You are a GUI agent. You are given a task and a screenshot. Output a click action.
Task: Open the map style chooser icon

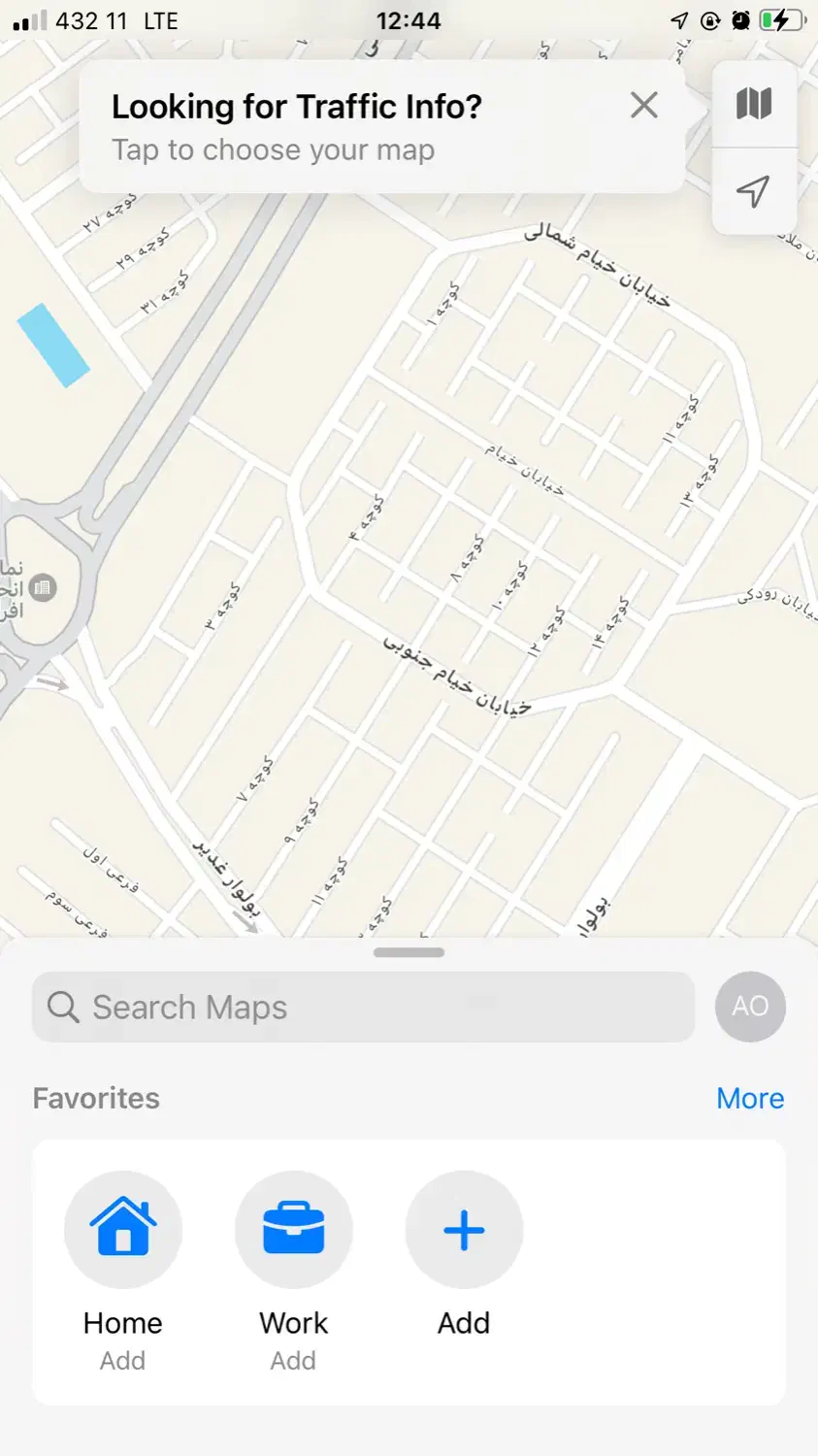[755, 104]
